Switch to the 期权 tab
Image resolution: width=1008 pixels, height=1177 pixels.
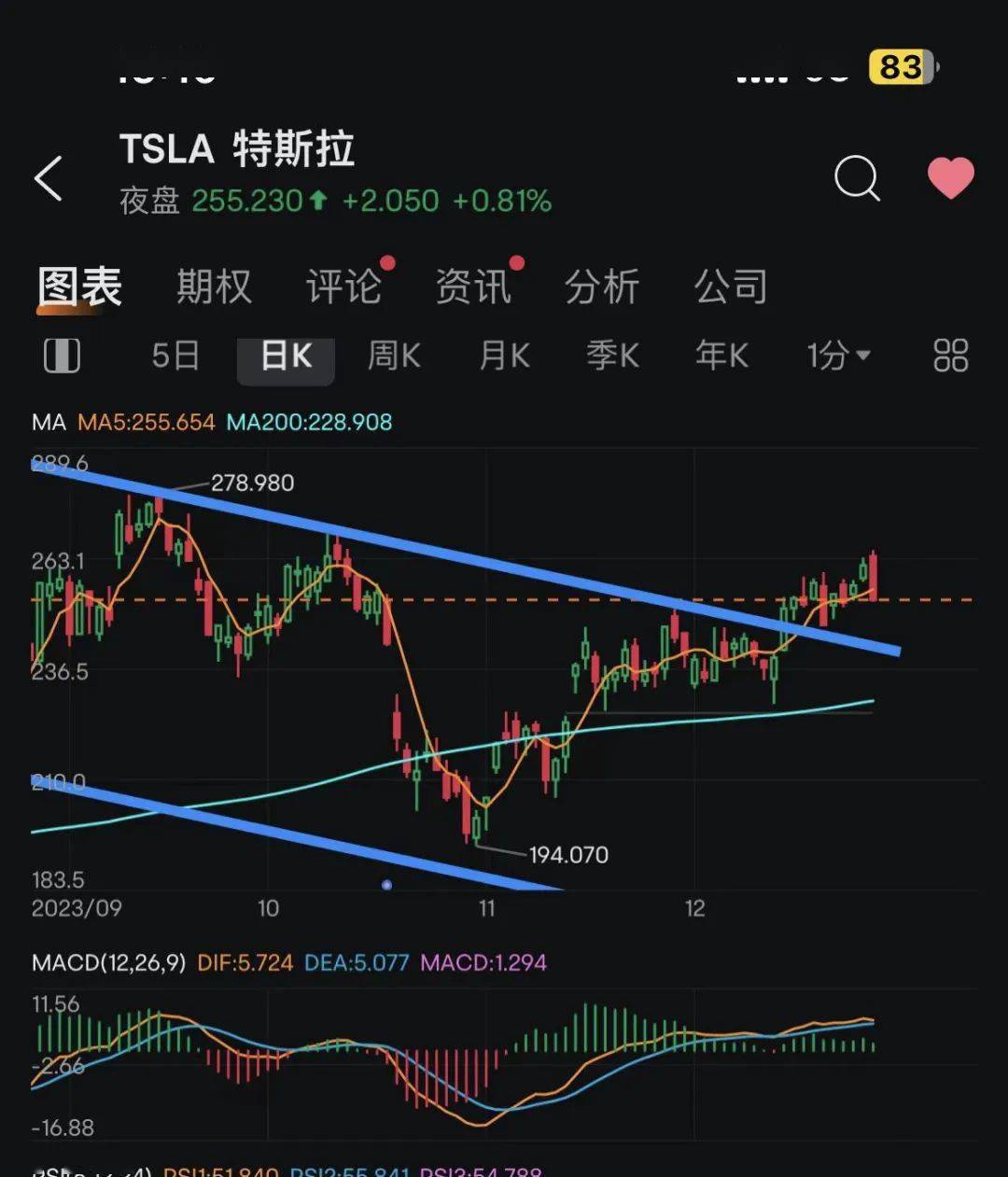pyautogui.click(x=214, y=287)
